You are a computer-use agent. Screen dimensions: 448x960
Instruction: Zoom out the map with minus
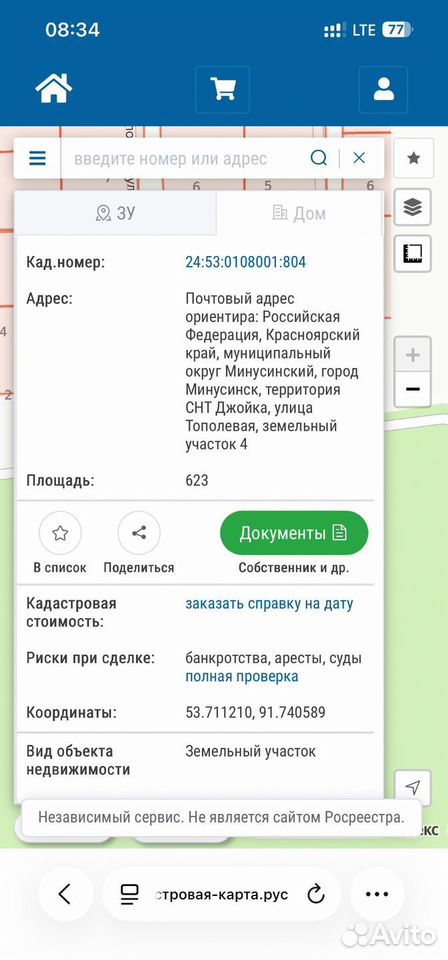[x=413, y=390]
